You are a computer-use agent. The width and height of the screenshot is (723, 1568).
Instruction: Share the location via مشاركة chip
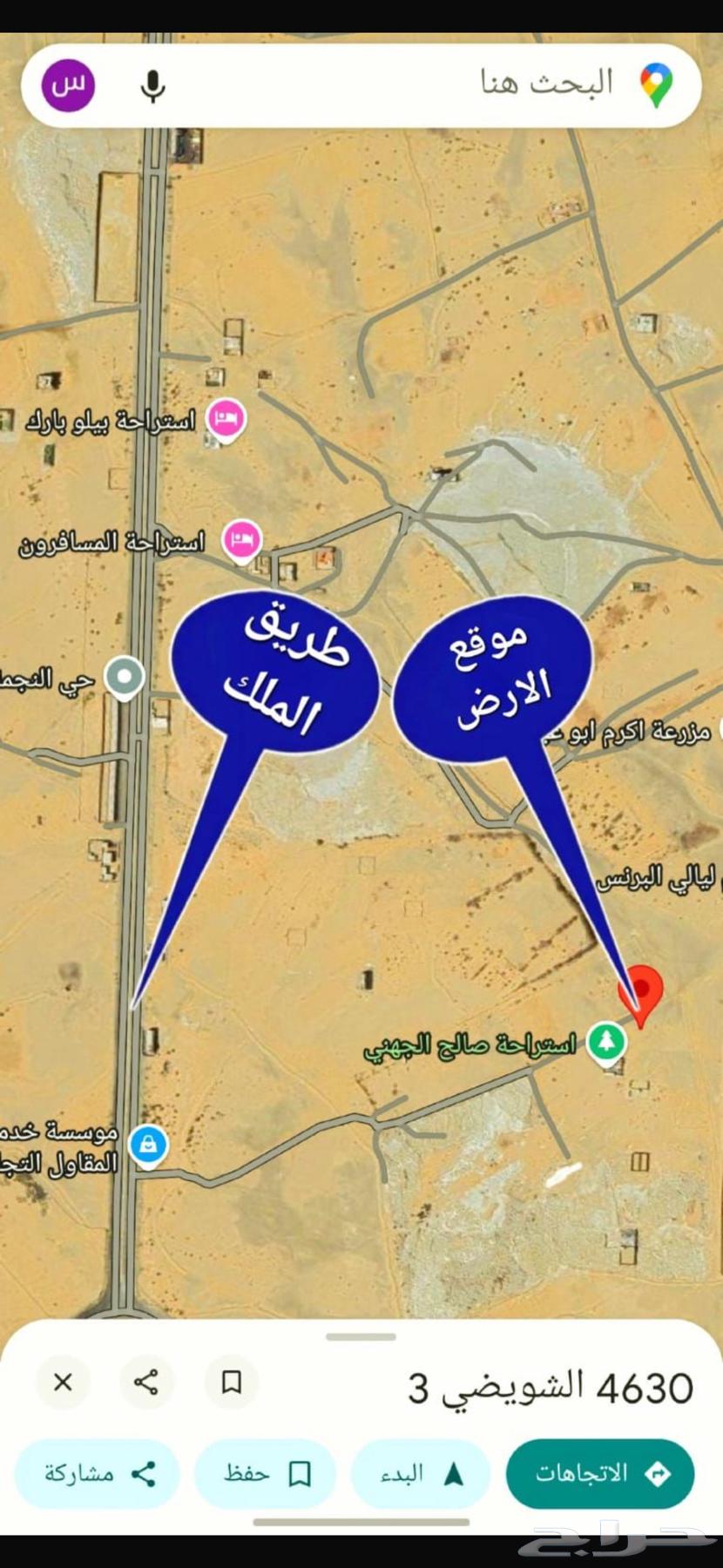point(98,1474)
